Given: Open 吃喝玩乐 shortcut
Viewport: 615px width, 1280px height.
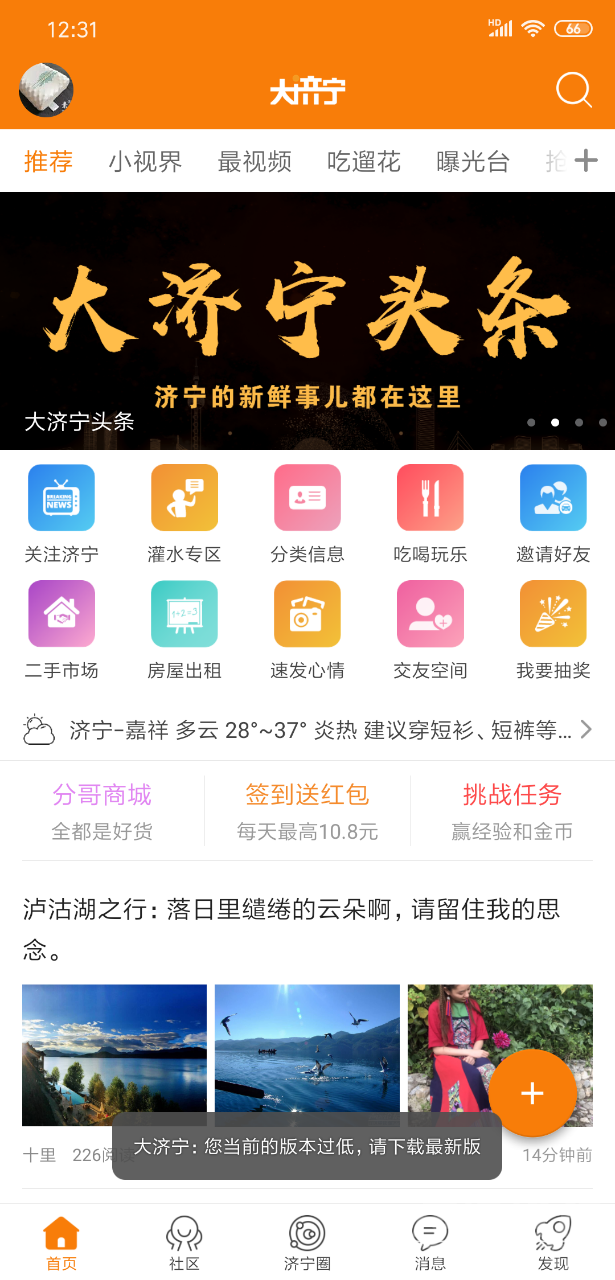Looking at the screenshot, I should point(430,513).
